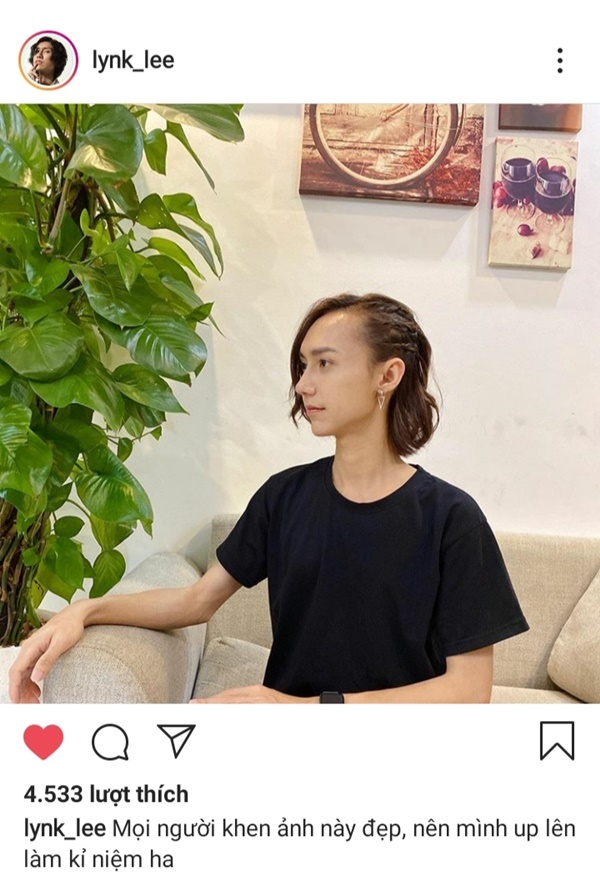Image resolution: width=600 pixels, height=881 pixels.
Task: Share the post via the paper plane
Action: click(x=176, y=741)
